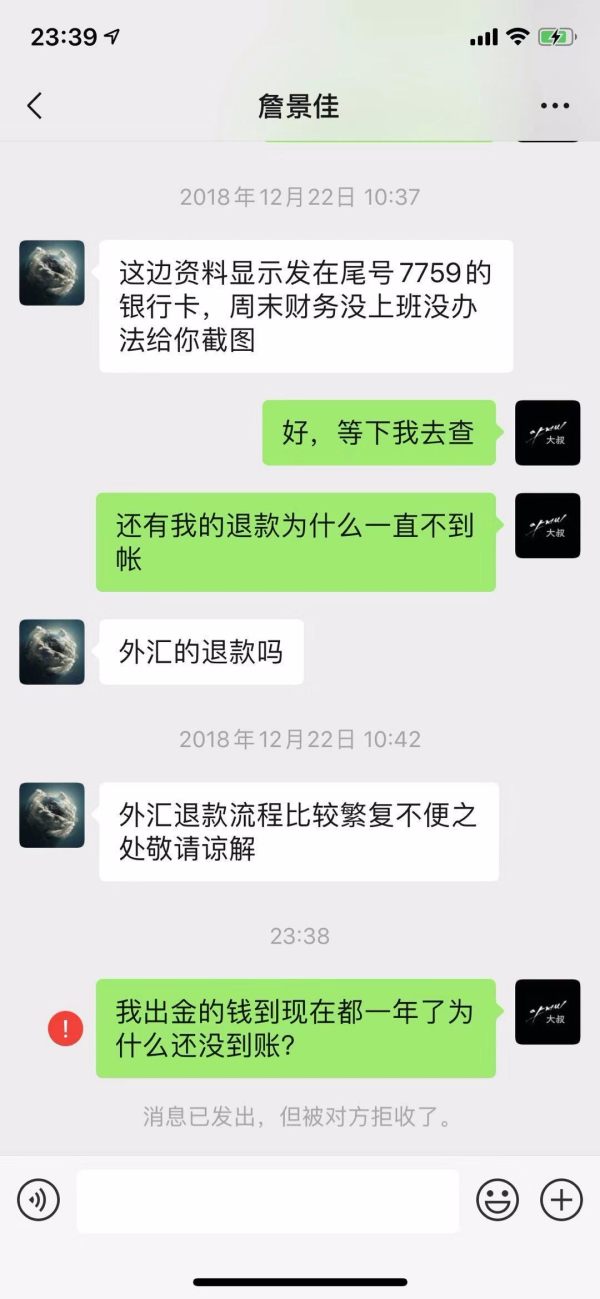Focus the message text field
This screenshot has width=600, height=1299.
267,1200
